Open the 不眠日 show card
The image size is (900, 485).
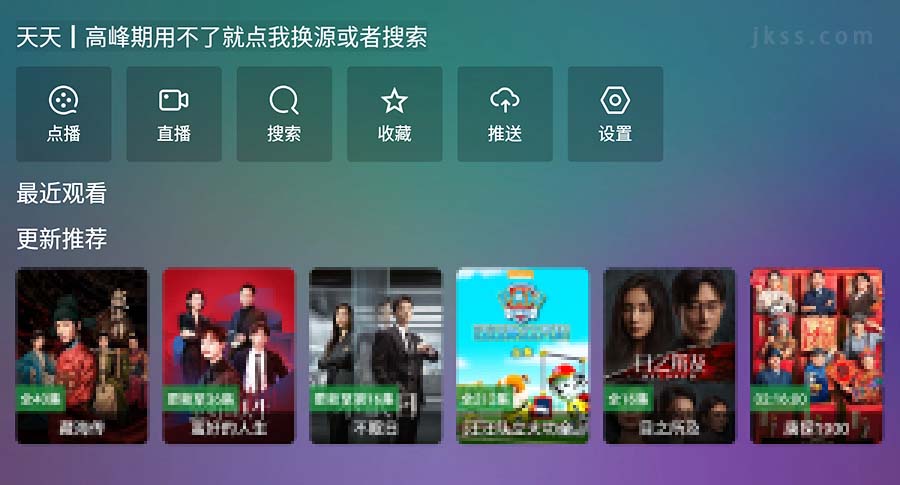pos(375,355)
